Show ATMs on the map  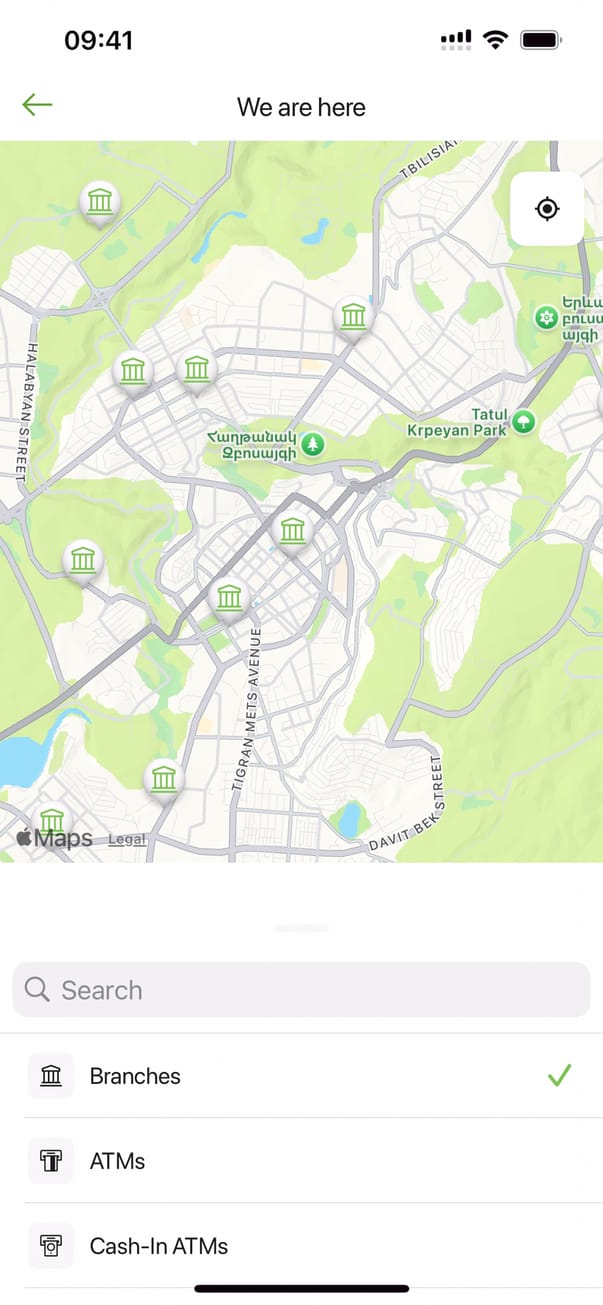pos(301,1161)
